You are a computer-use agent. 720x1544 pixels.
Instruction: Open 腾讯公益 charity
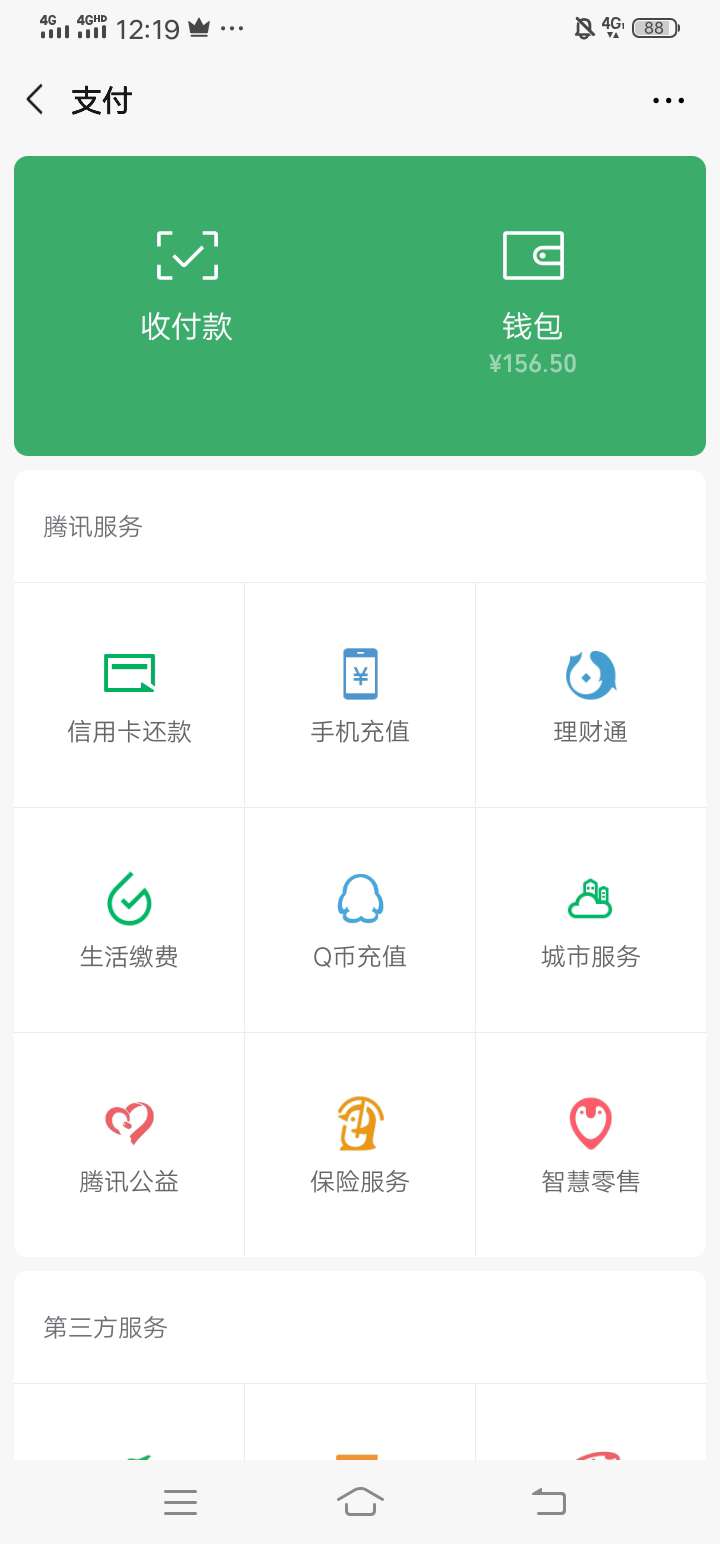(x=129, y=1145)
